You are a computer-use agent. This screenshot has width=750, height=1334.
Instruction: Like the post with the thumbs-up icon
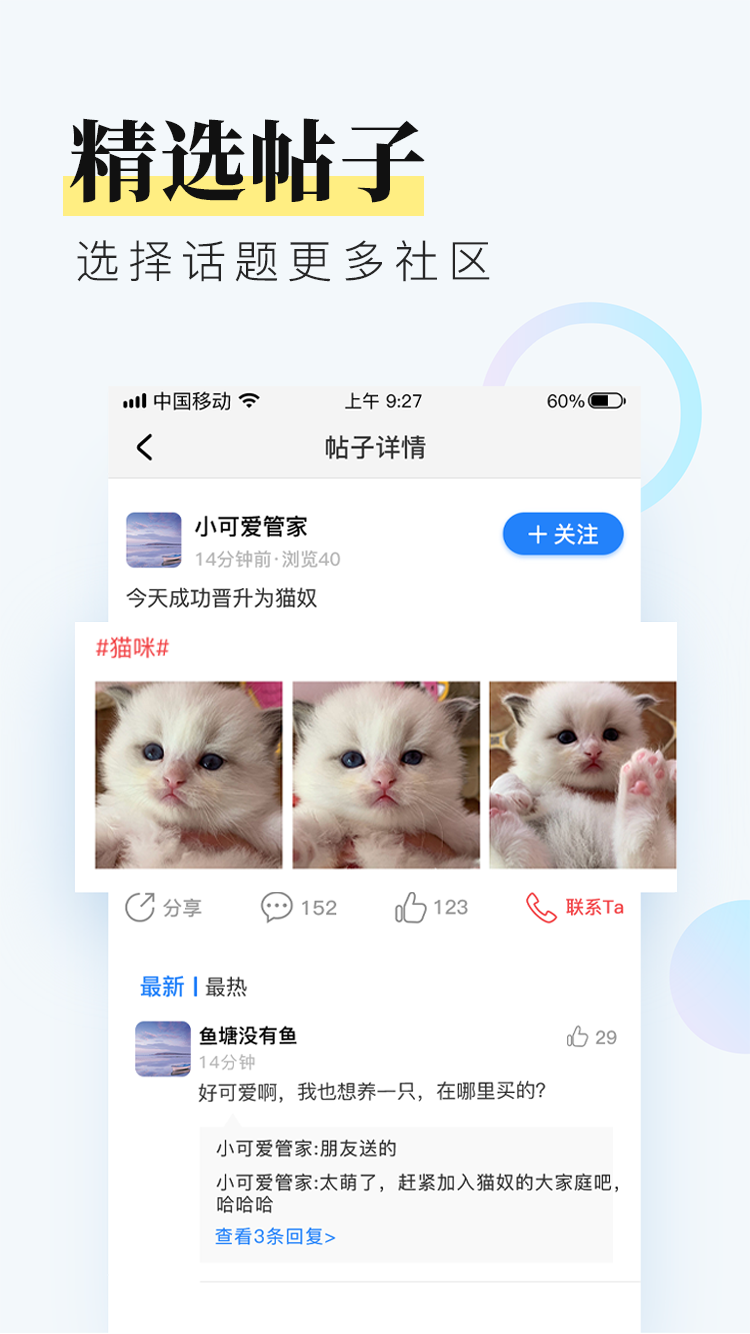point(413,905)
